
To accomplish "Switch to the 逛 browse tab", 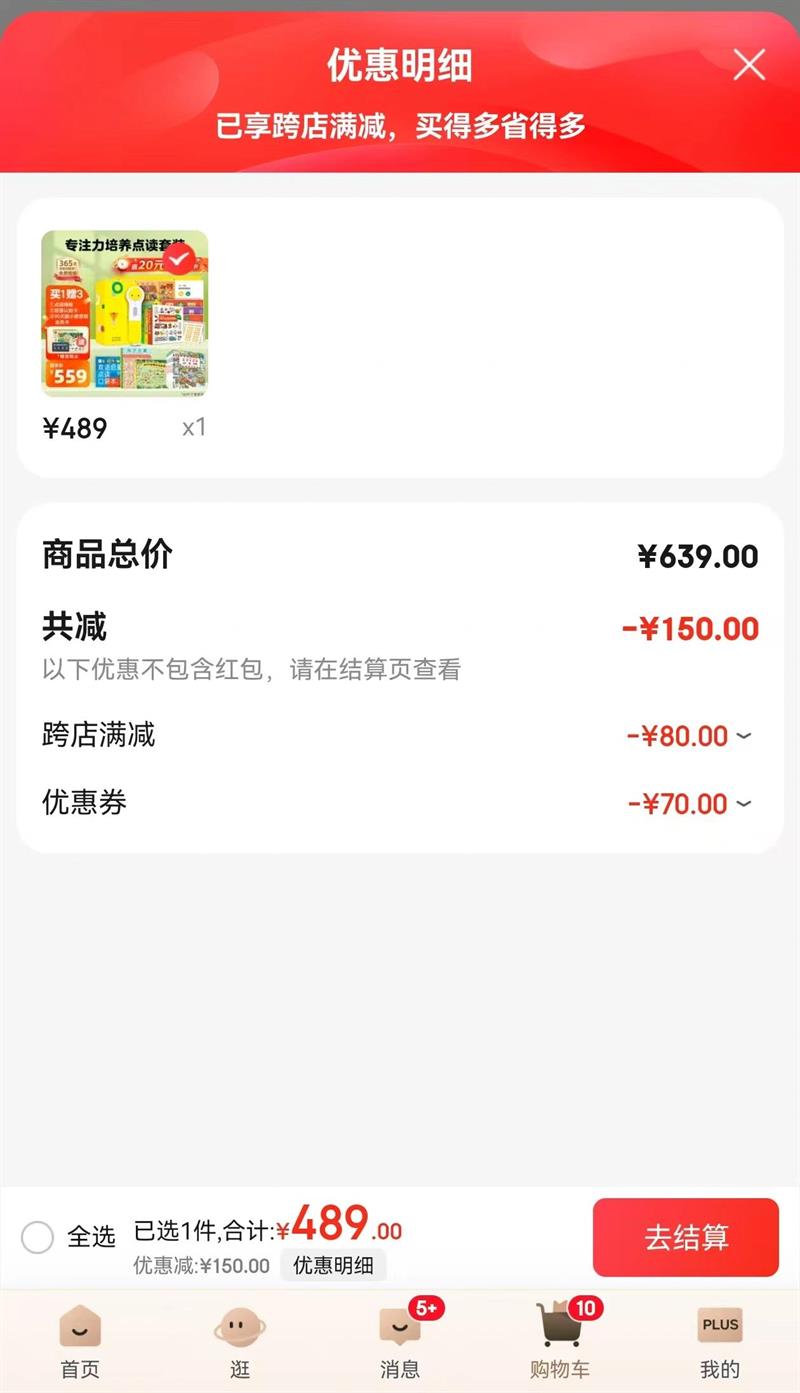I will (240, 1342).
